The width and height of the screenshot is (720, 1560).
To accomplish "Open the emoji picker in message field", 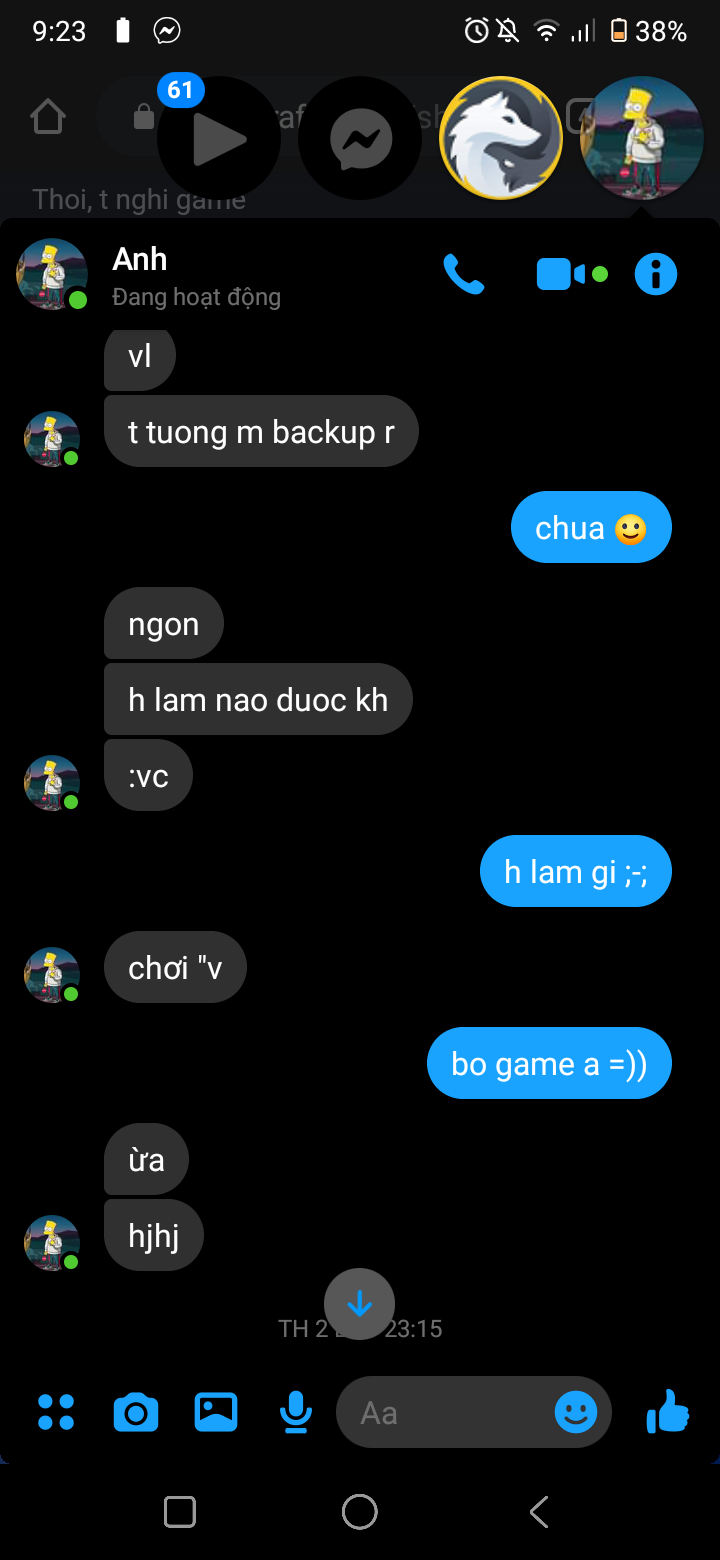I will (576, 1412).
